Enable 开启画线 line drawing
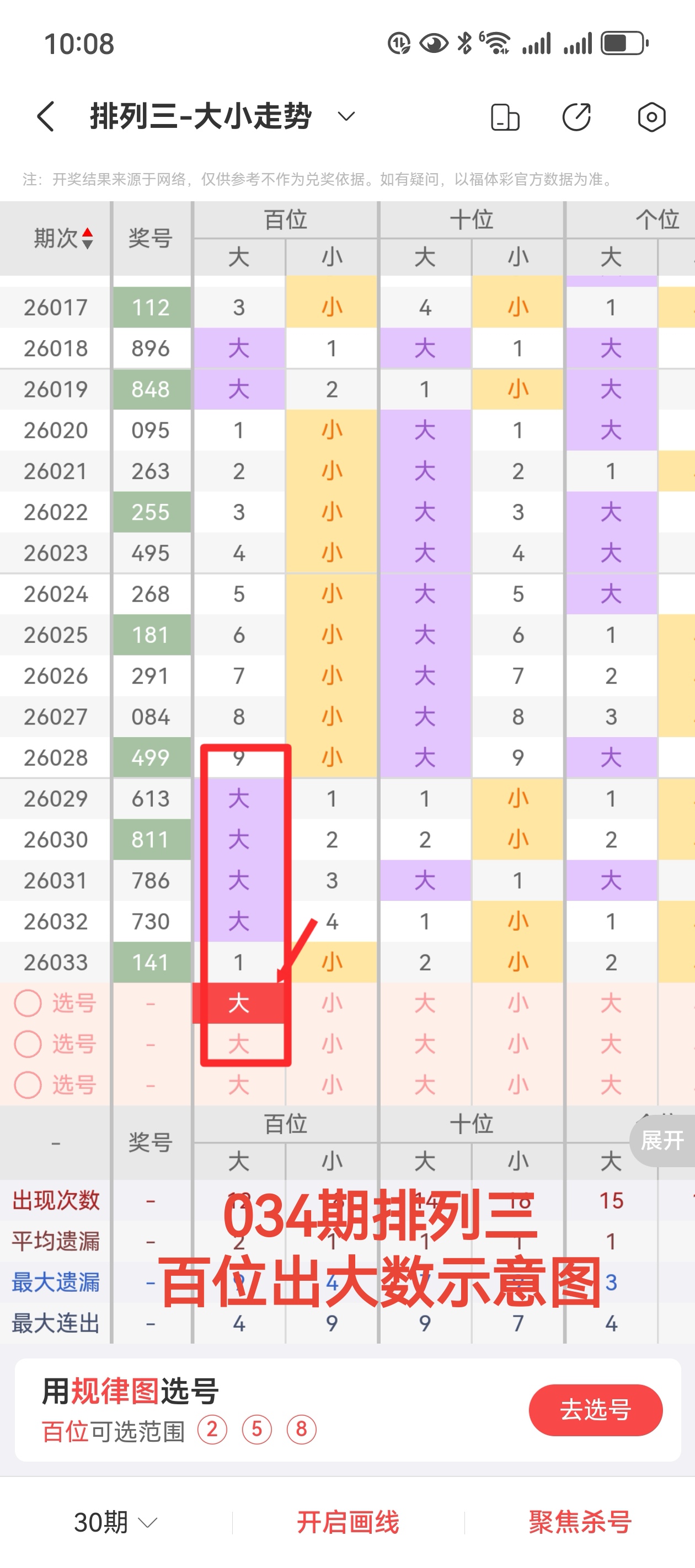 [348, 1522]
